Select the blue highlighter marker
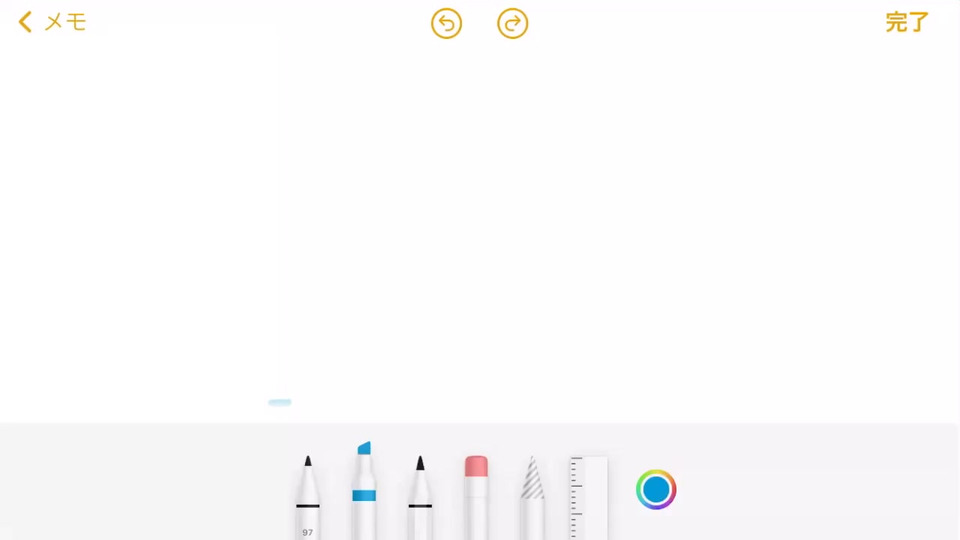 364,491
